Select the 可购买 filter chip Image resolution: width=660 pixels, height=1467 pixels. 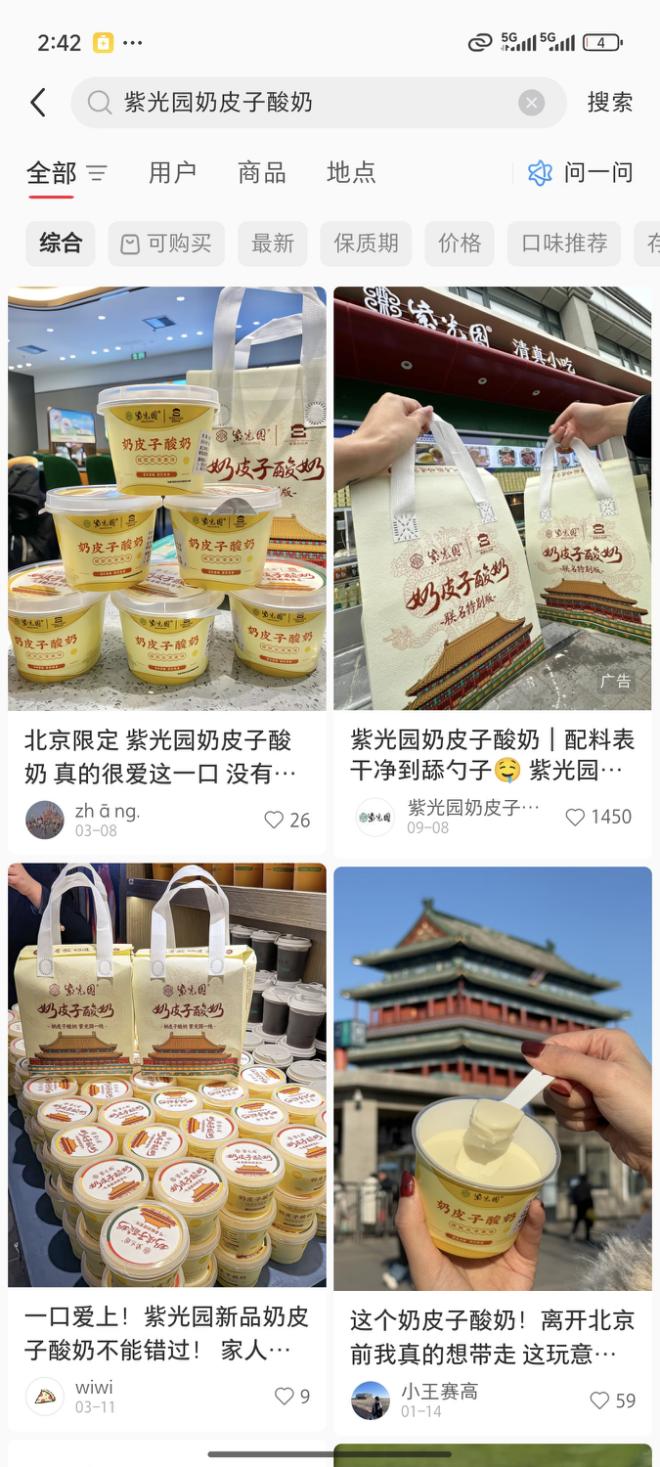tap(166, 243)
